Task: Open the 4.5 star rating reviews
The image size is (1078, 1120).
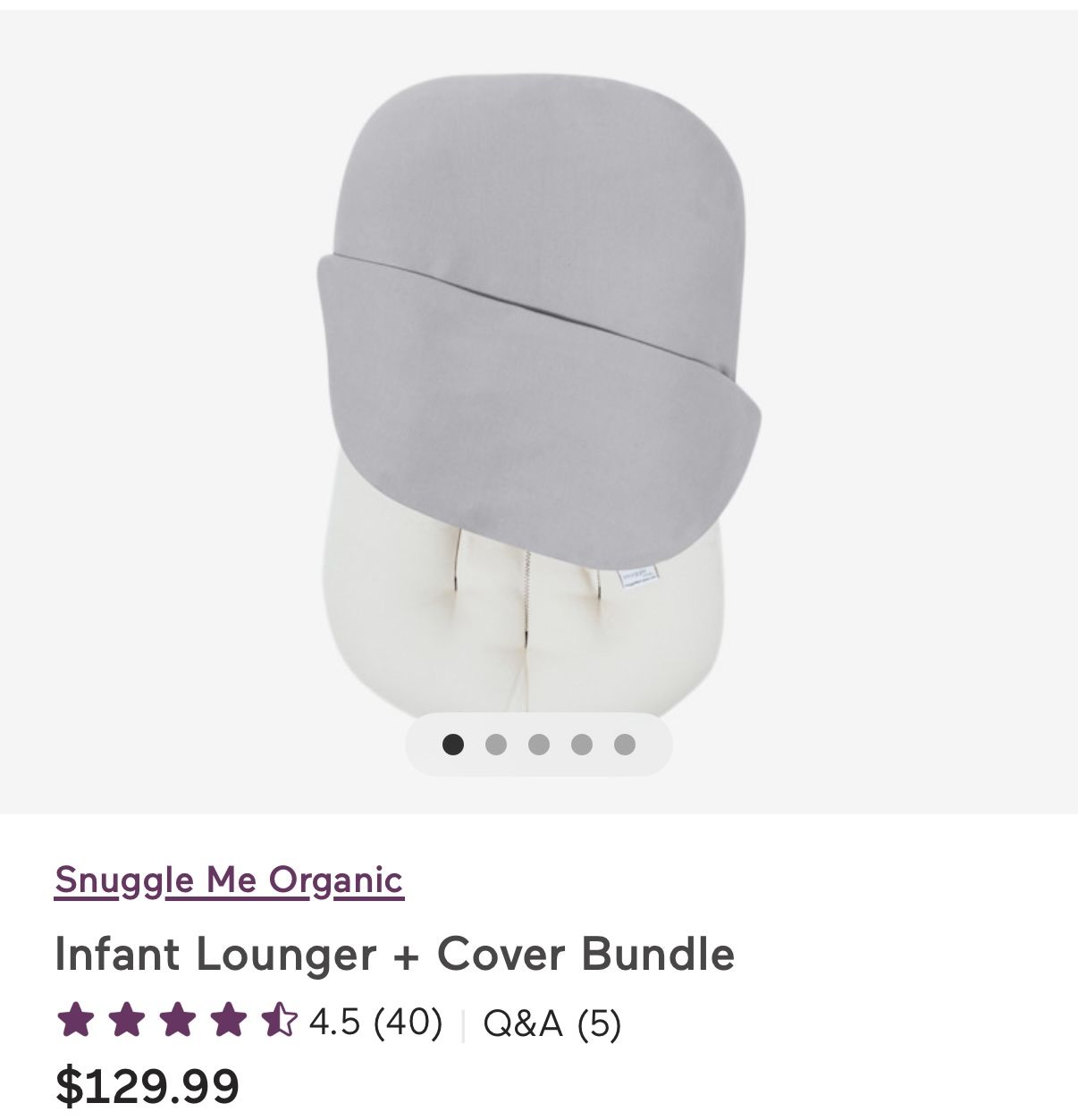Action: click(249, 1021)
